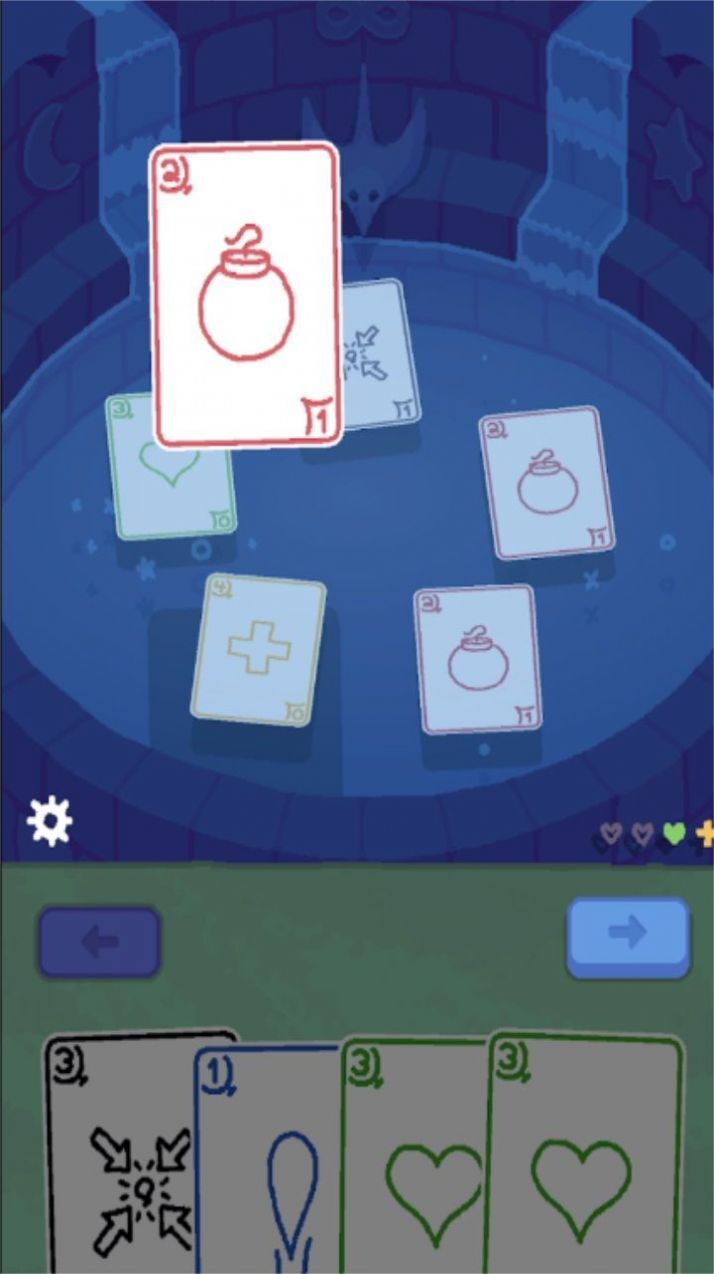The width and height of the screenshot is (714, 1274).
Task: Tap the left arrow button
Action: pyautogui.click(x=99, y=942)
